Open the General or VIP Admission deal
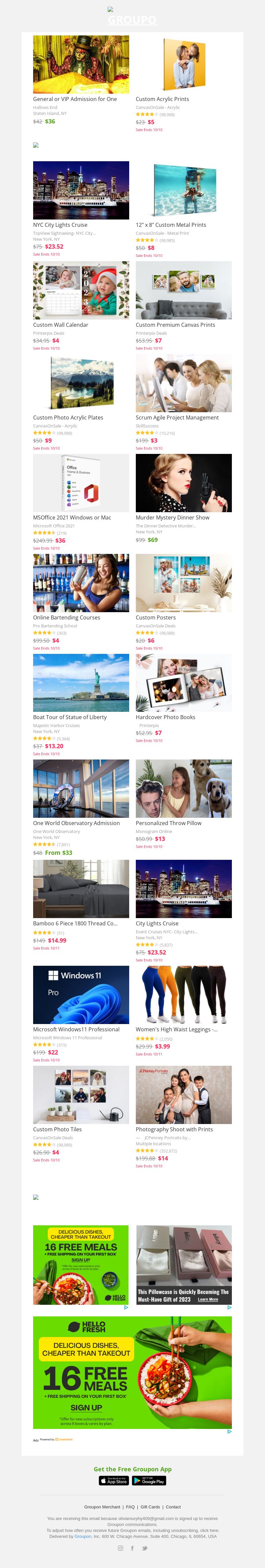Screen dimensions: 265x1568 click(x=74, y=99)
